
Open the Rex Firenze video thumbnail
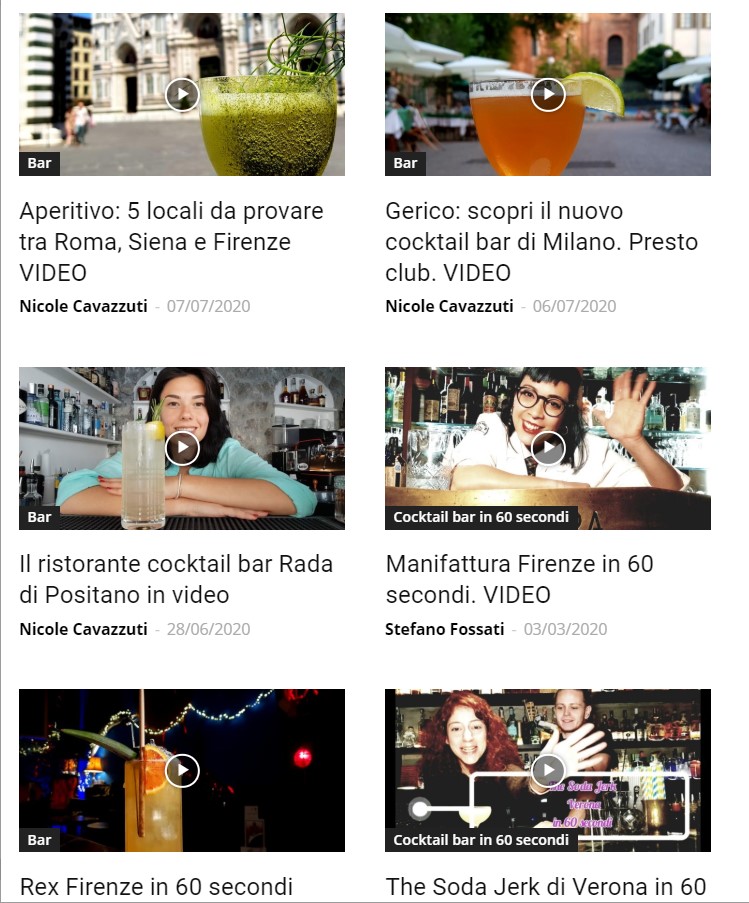click(182, 770)
